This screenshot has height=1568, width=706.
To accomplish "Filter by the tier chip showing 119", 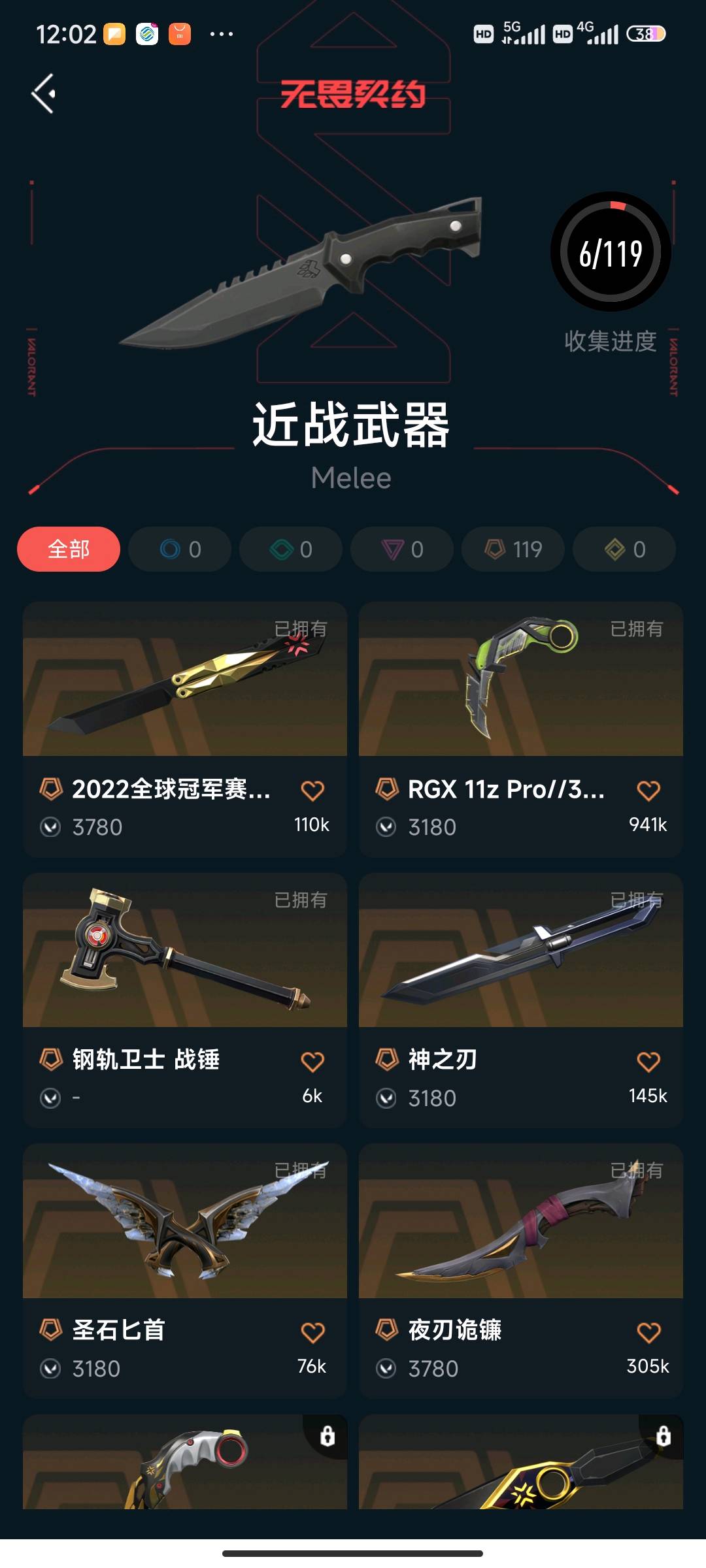I will (x=513, y=549).
